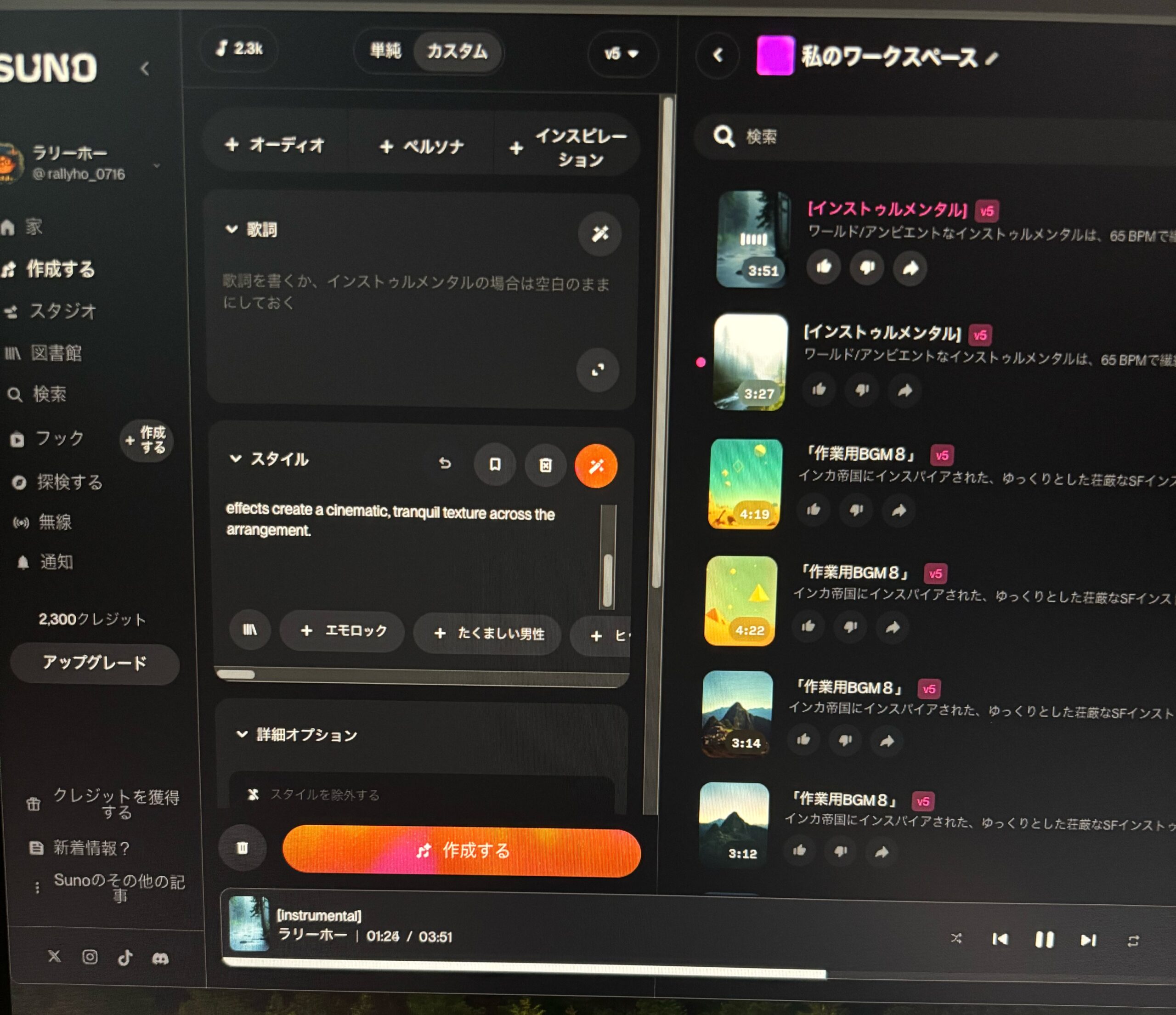
Task: Open the v5 version dropdown
Action: 622,54
